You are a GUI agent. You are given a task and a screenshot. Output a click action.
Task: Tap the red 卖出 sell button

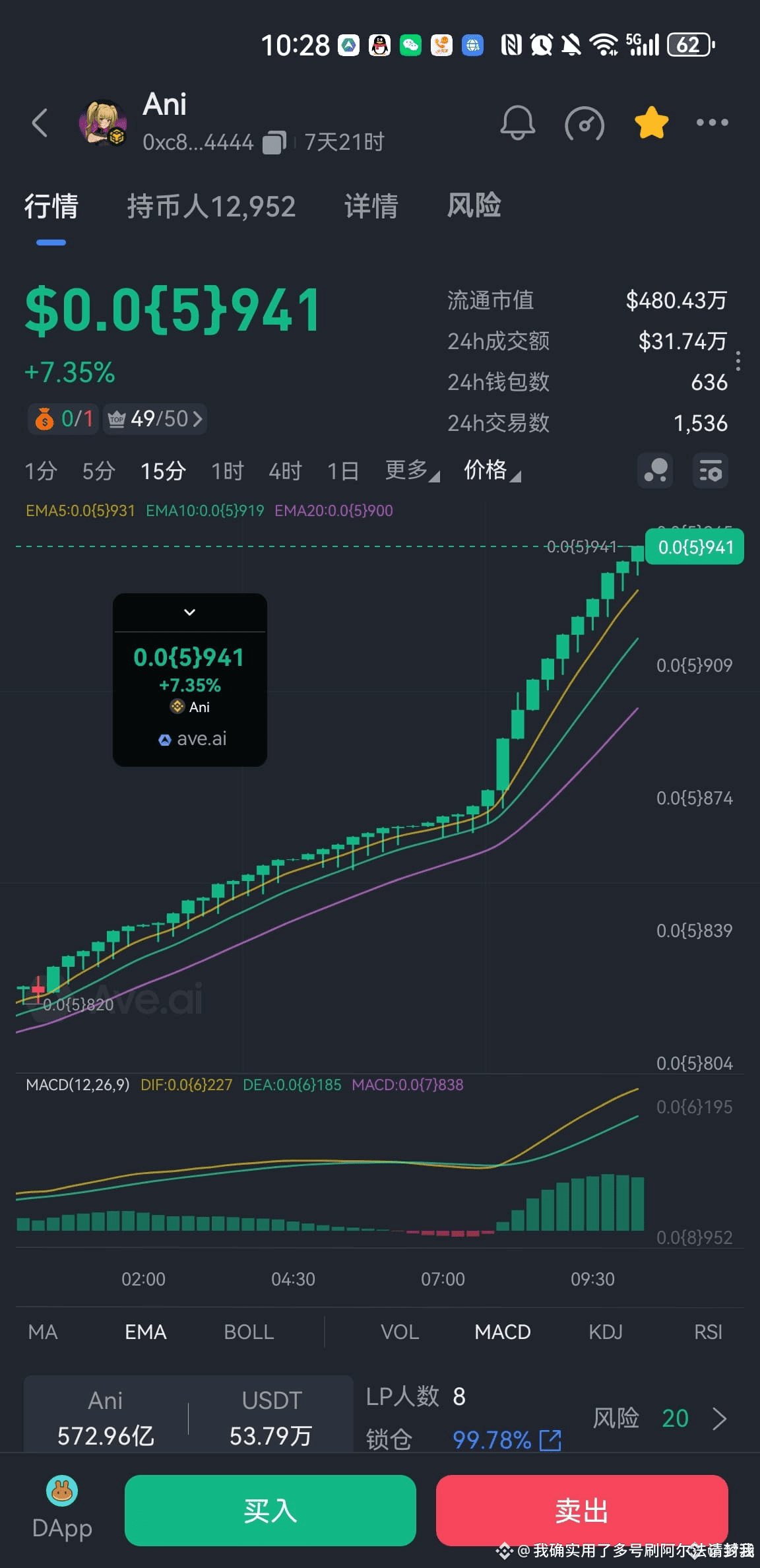pos(582,1511)
